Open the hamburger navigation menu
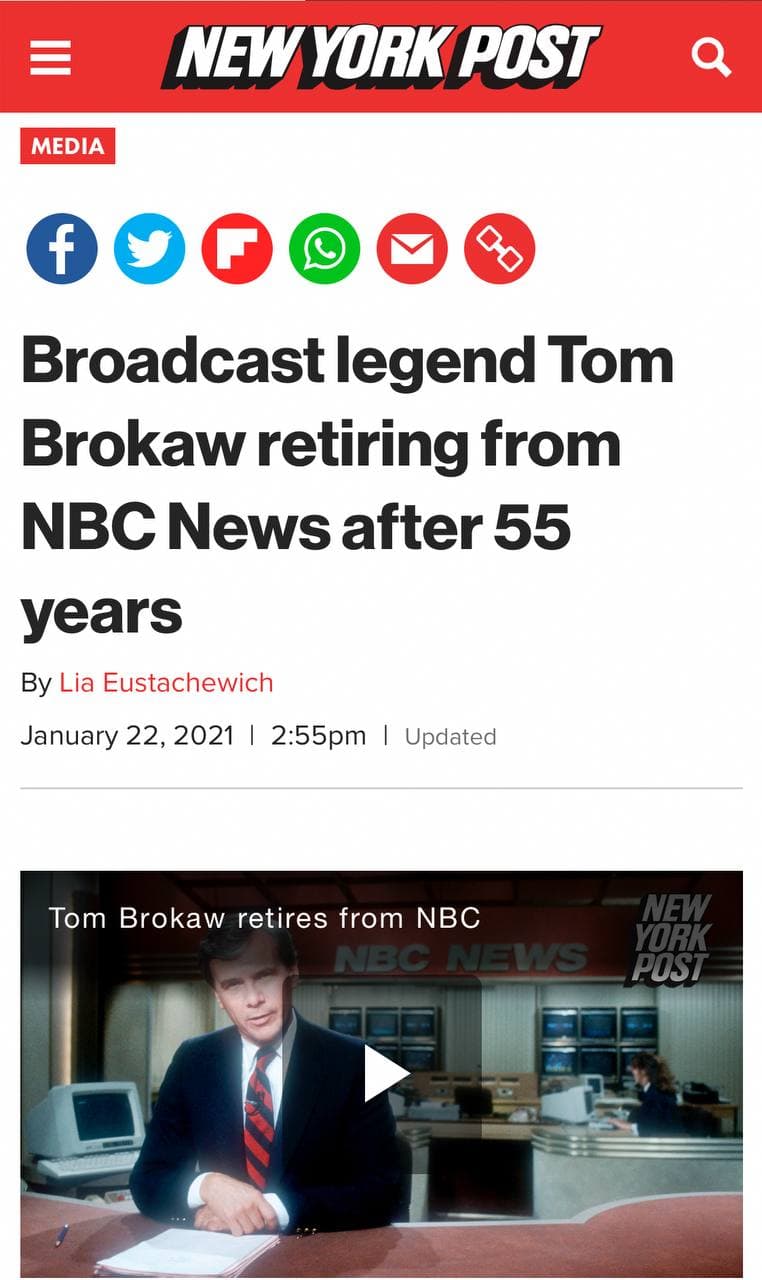Viewport: 762px width, 1280px height. point(50,57)
